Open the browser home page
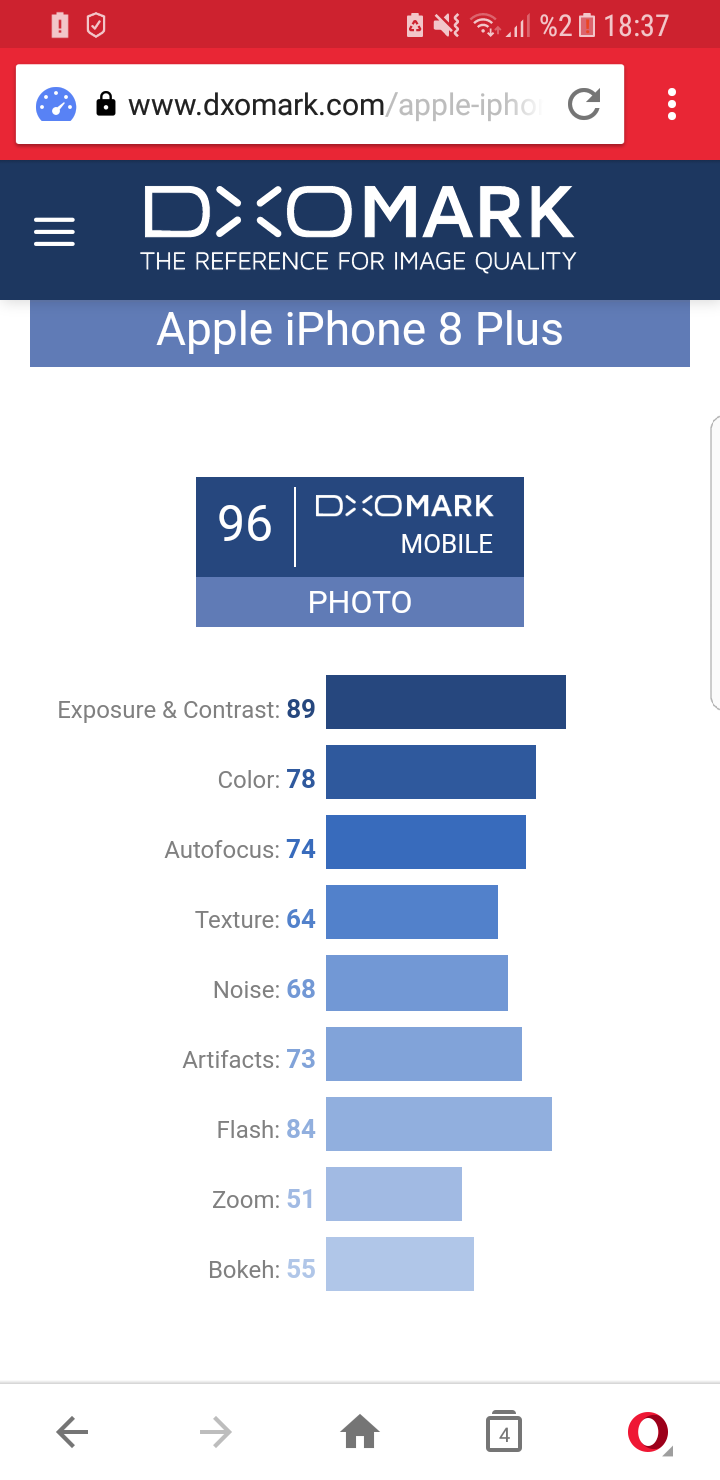 tap(360, 1432)
